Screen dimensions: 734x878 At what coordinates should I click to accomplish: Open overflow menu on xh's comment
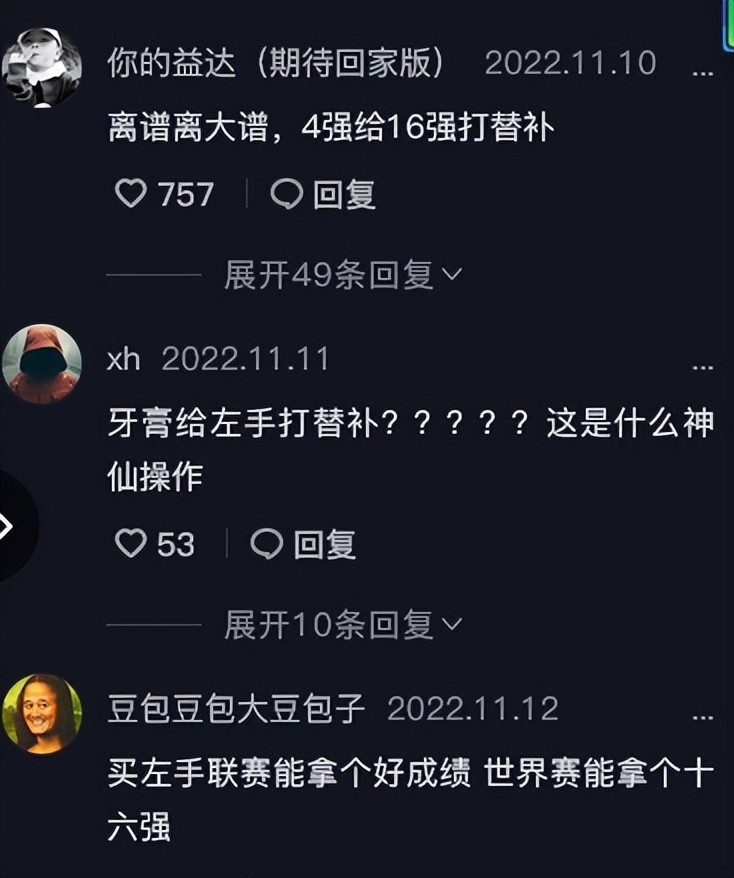[703, 367]
